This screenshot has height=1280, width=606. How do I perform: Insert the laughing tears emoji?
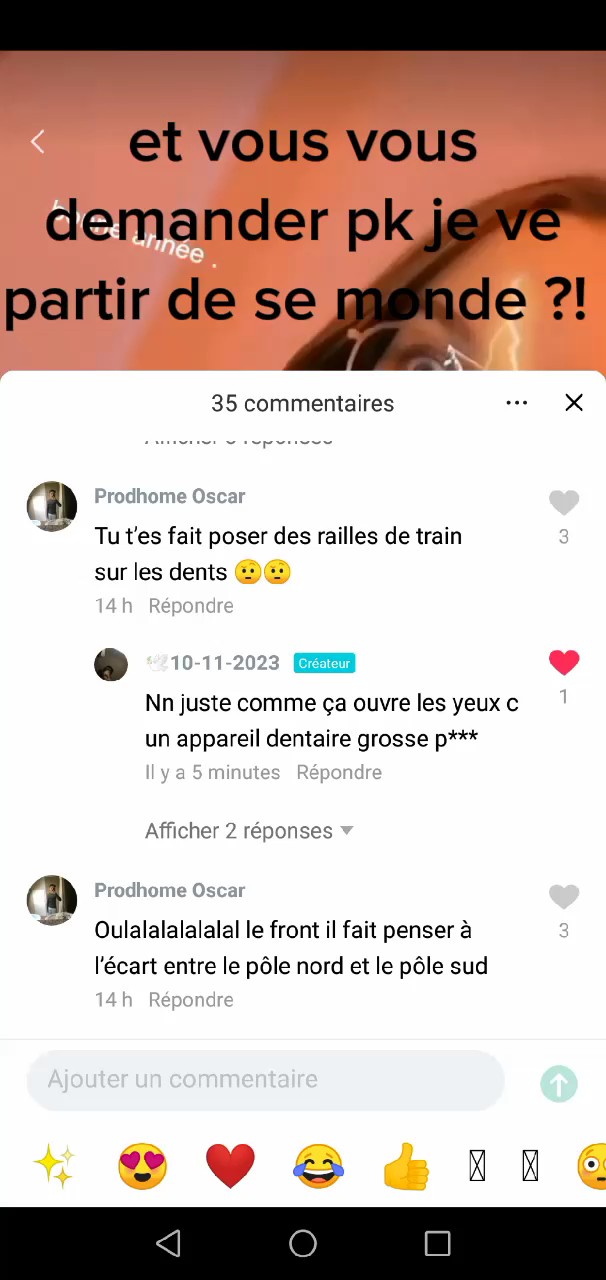(x=318, y=1166)
